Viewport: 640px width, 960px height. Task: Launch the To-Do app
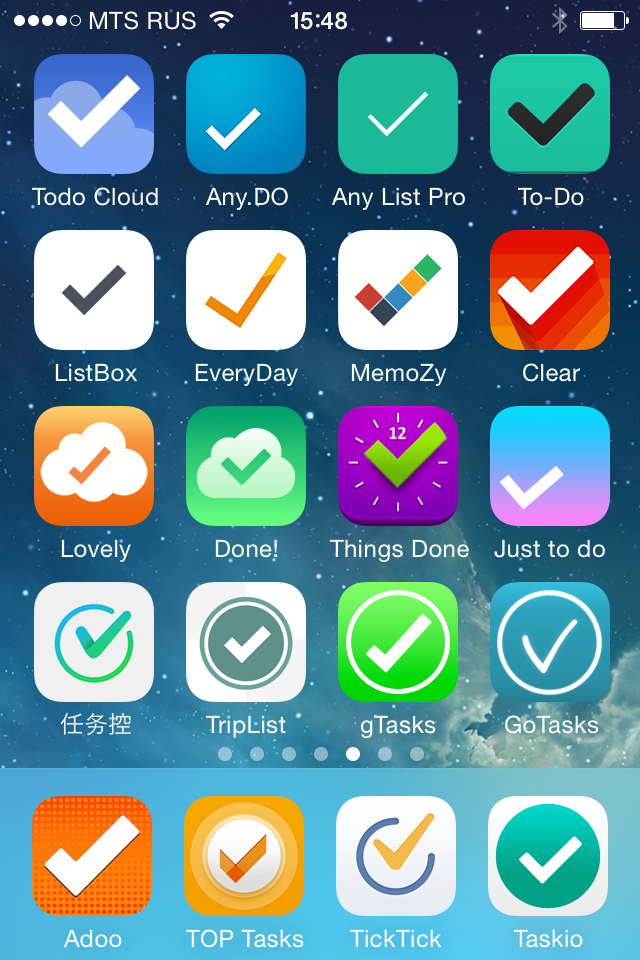tap(550, 114)
